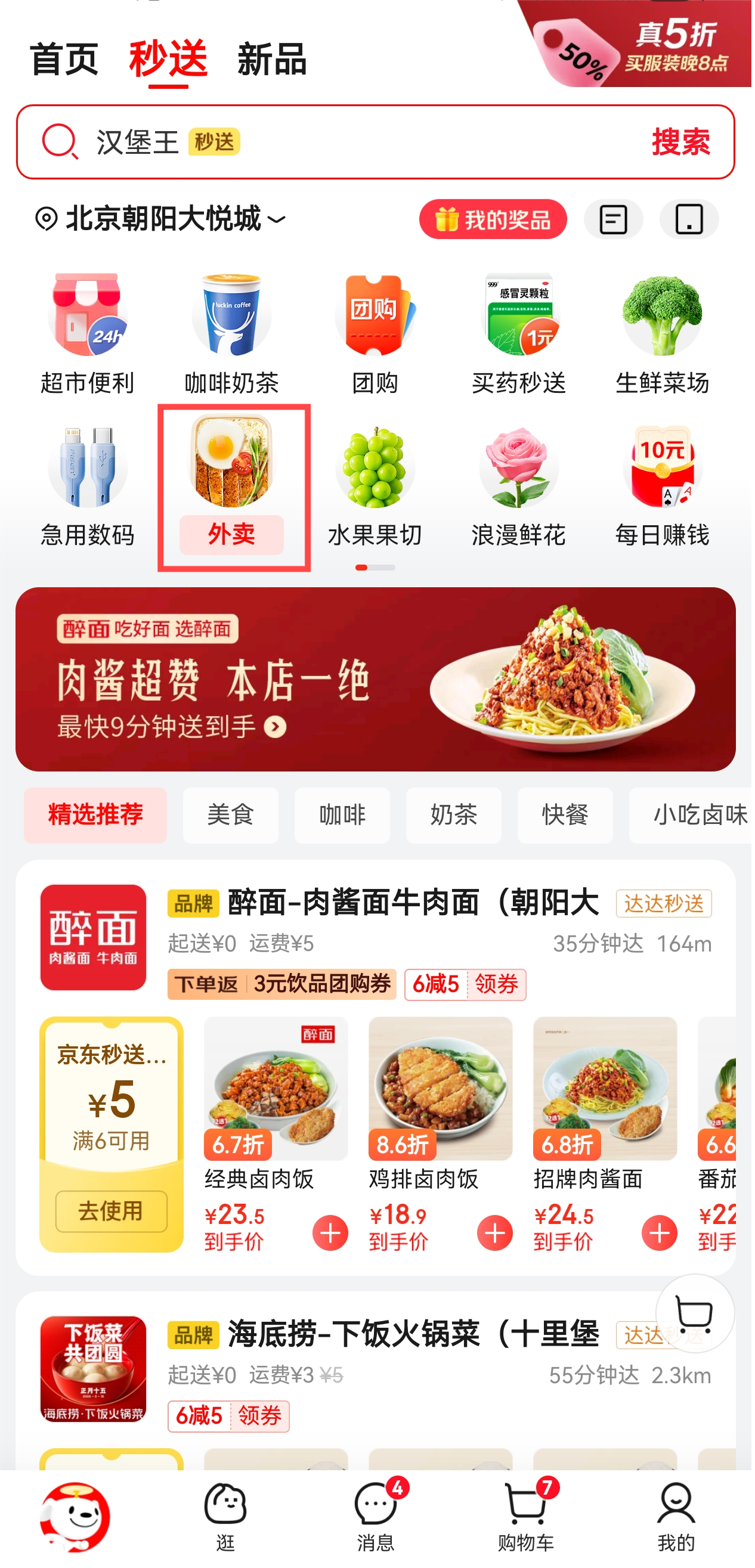Hit the red 搜索 button
The image size is (755, 1568).
680,142
